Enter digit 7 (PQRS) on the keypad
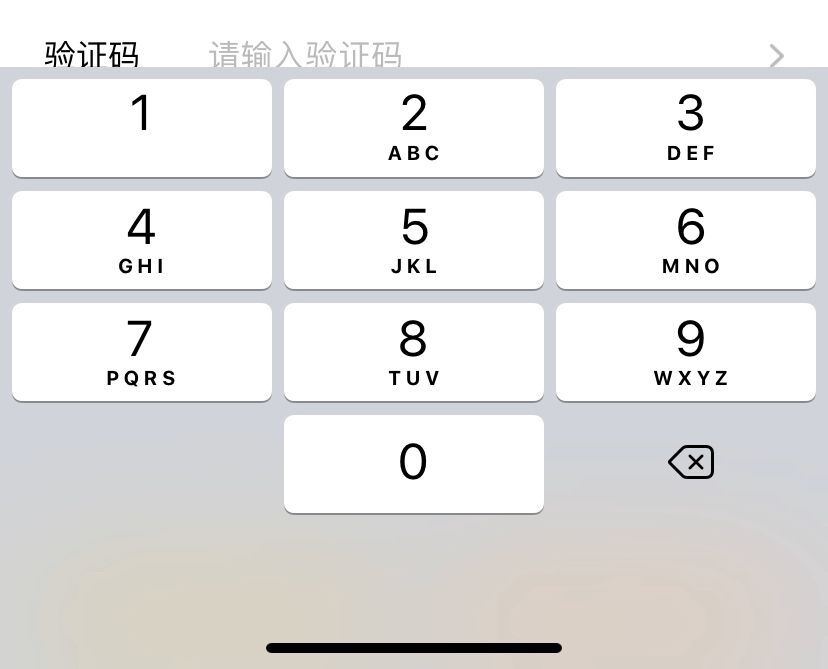The image size is (828, 669). [x=141, y=352]
